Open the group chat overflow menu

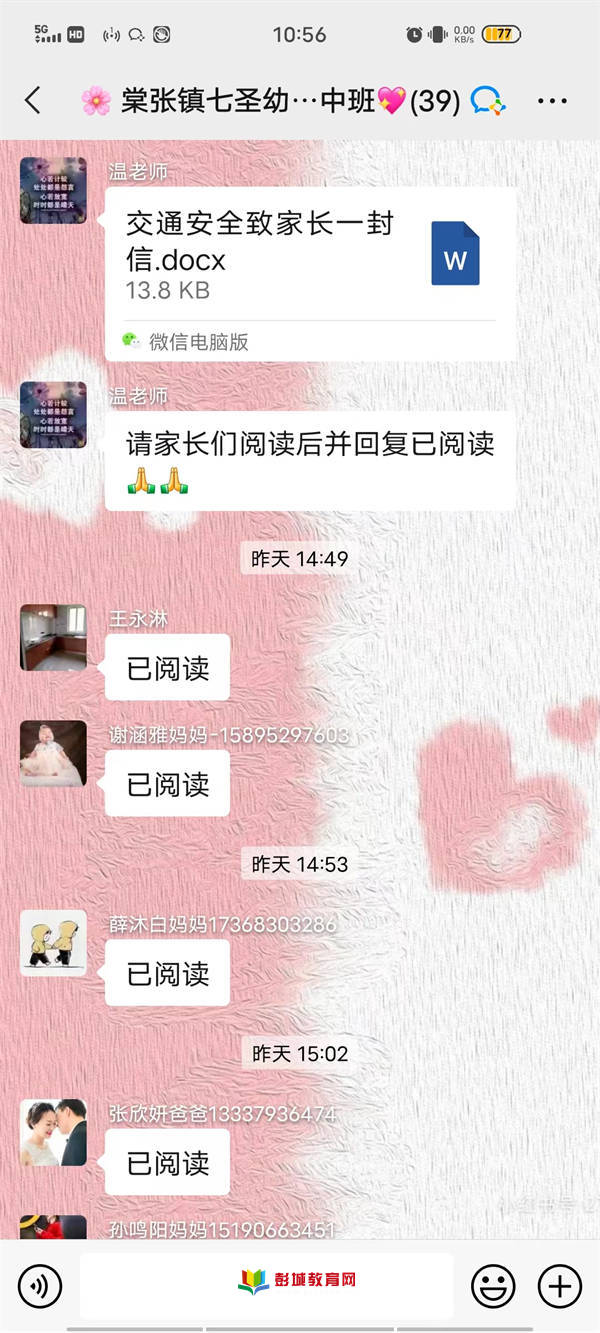pyautogui.click(x=552, y=101)
